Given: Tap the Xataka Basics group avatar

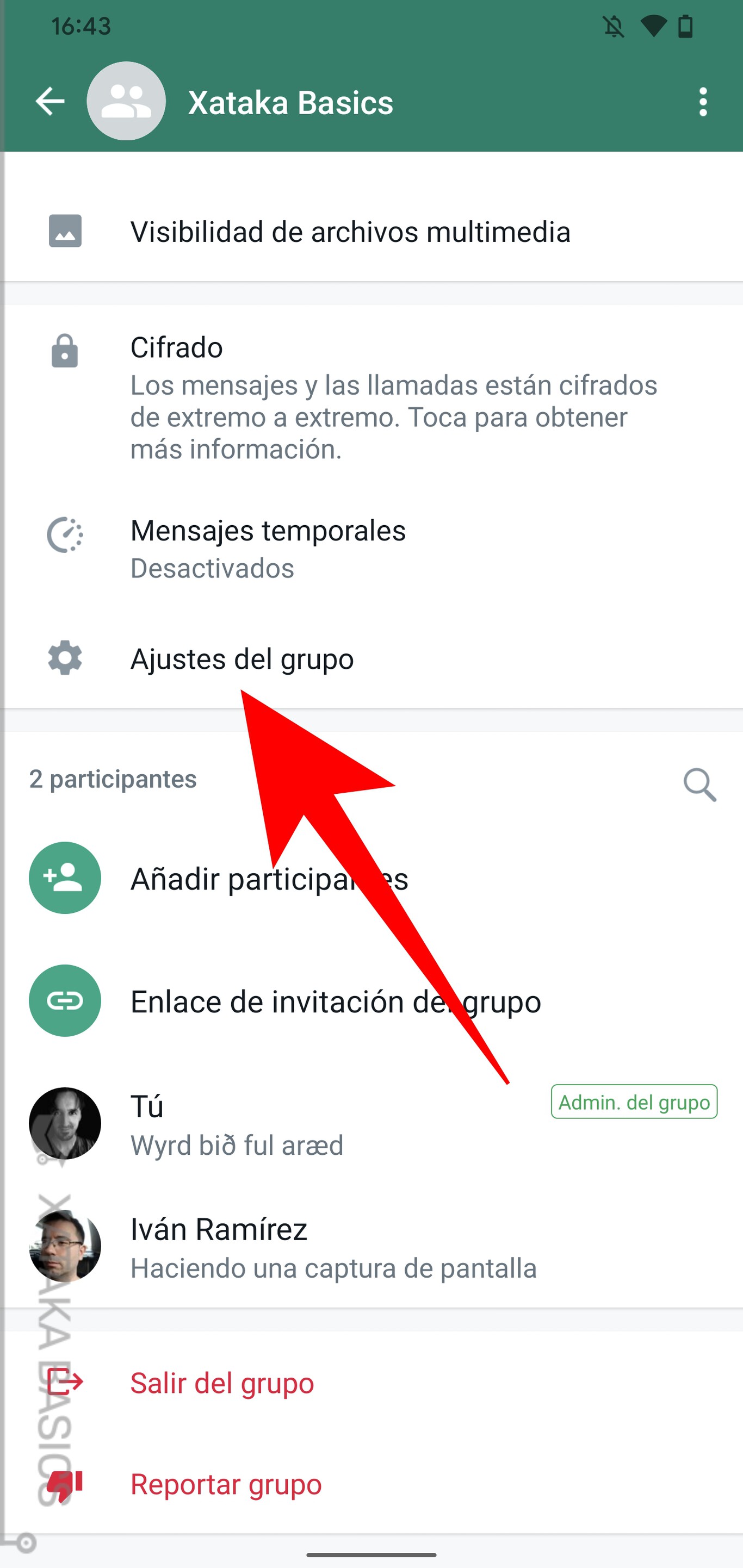Looking at the screenshot, I should (126, 102).
